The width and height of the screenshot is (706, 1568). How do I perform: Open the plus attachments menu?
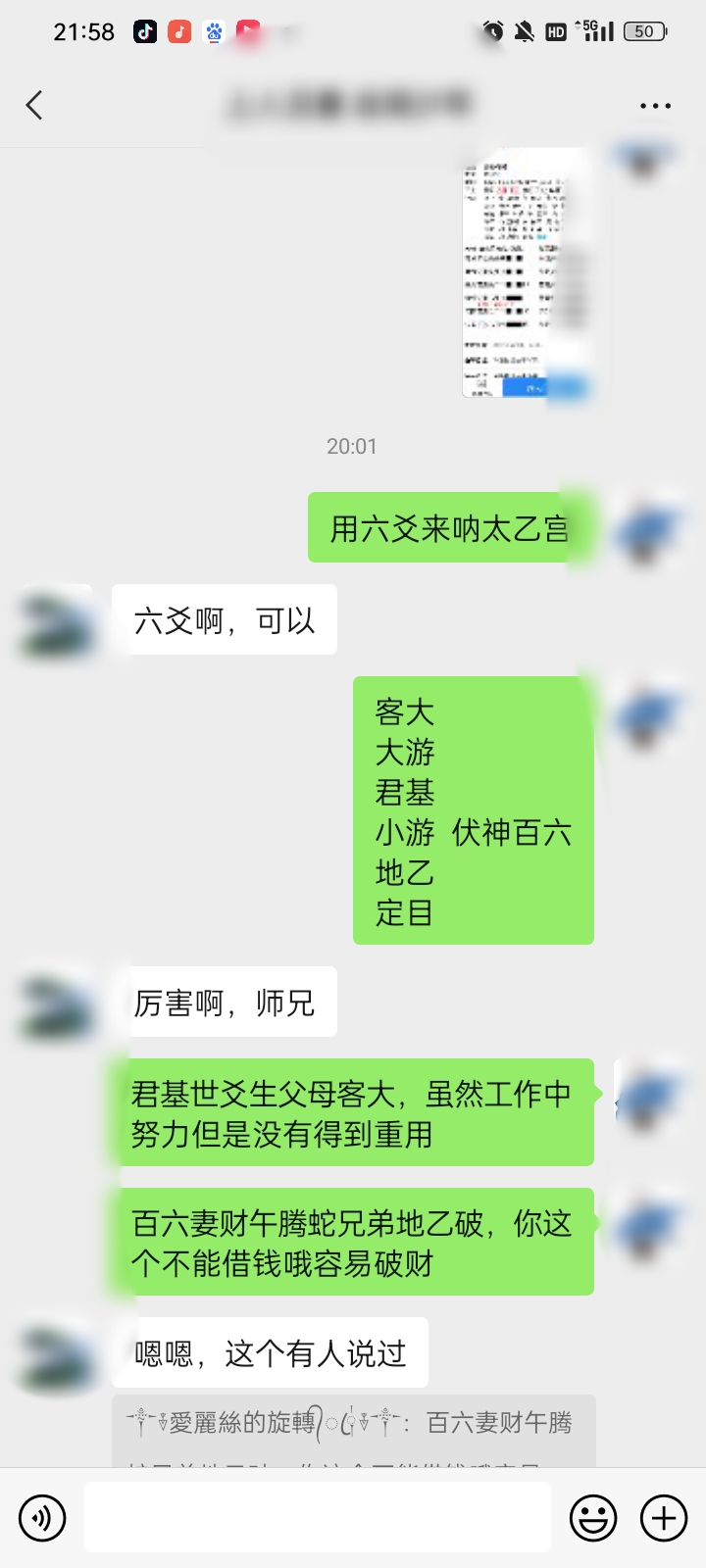tap(664, 1518)
